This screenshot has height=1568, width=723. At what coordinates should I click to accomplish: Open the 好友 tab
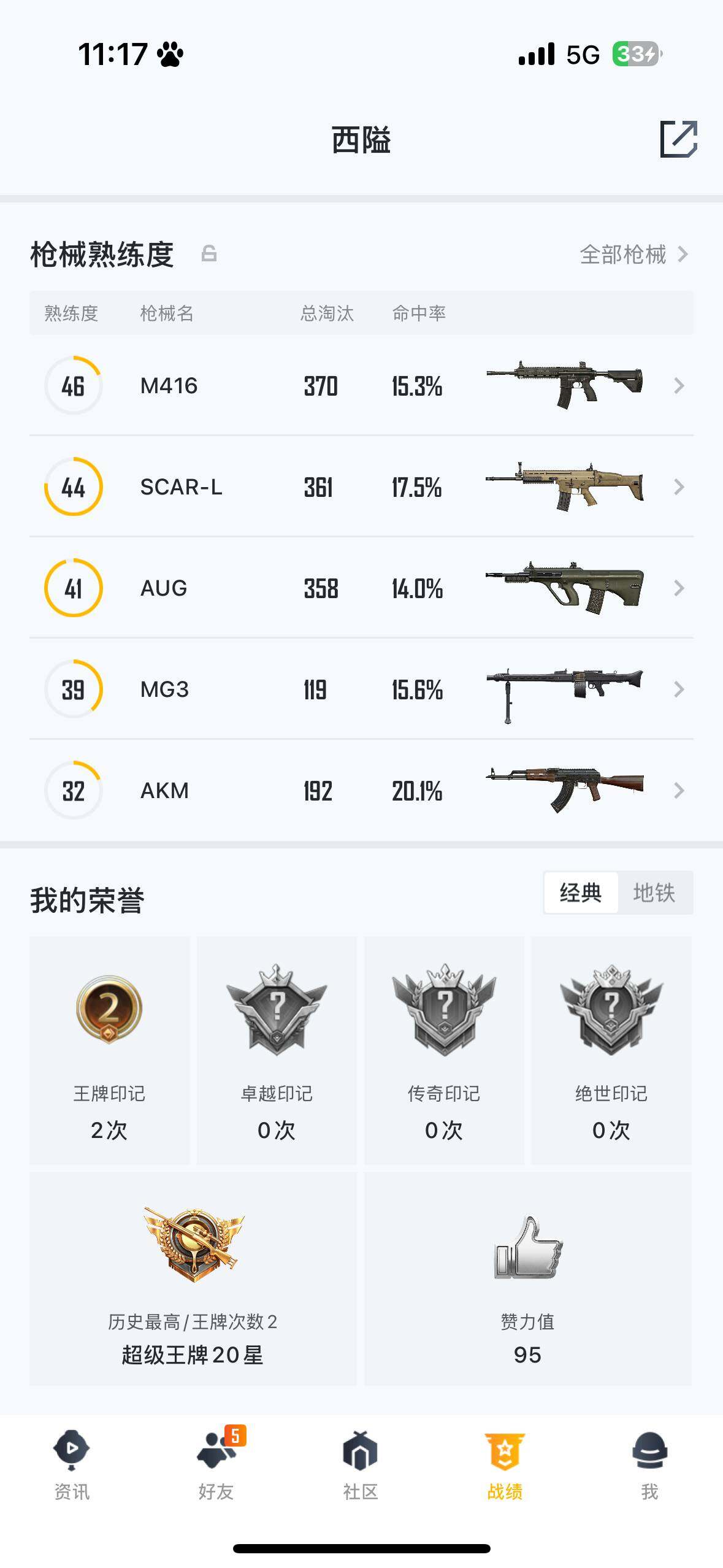(x=216, y=1464)
